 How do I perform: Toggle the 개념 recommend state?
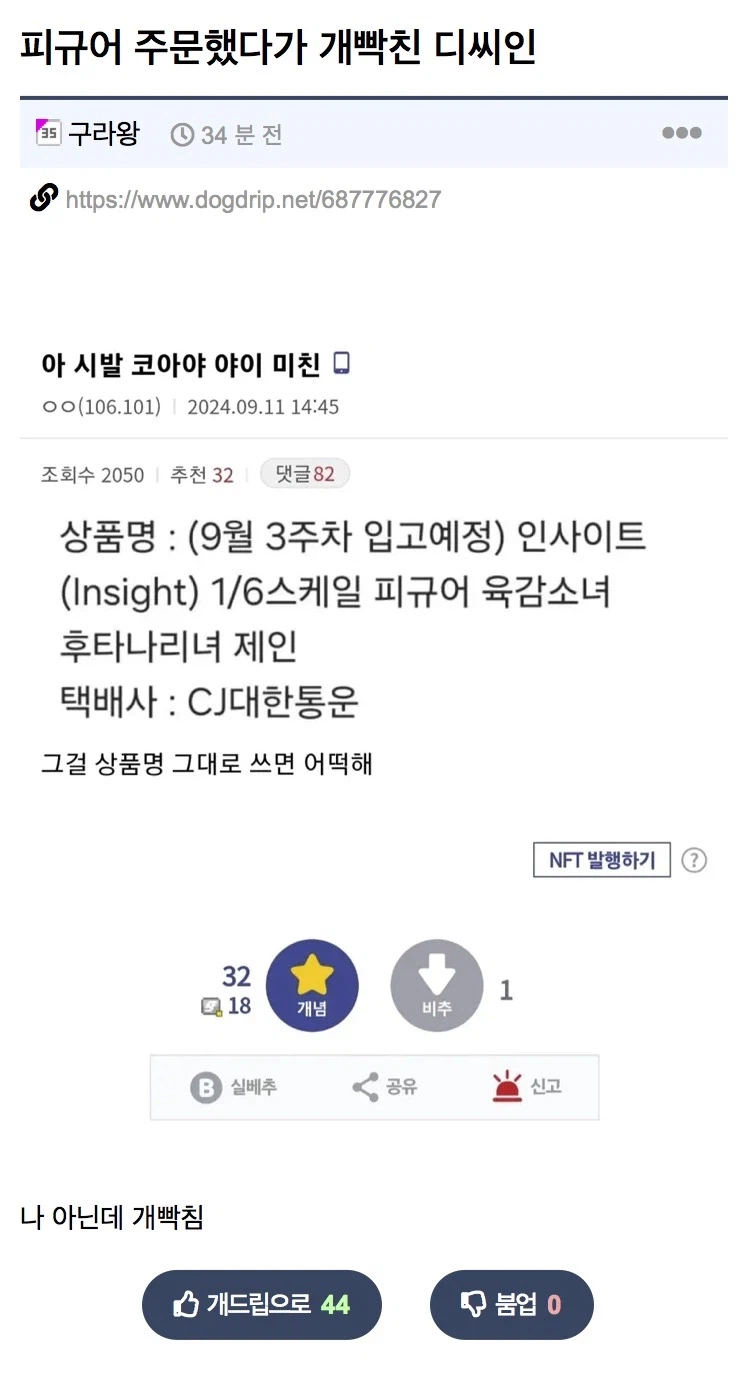pos(313,985)
